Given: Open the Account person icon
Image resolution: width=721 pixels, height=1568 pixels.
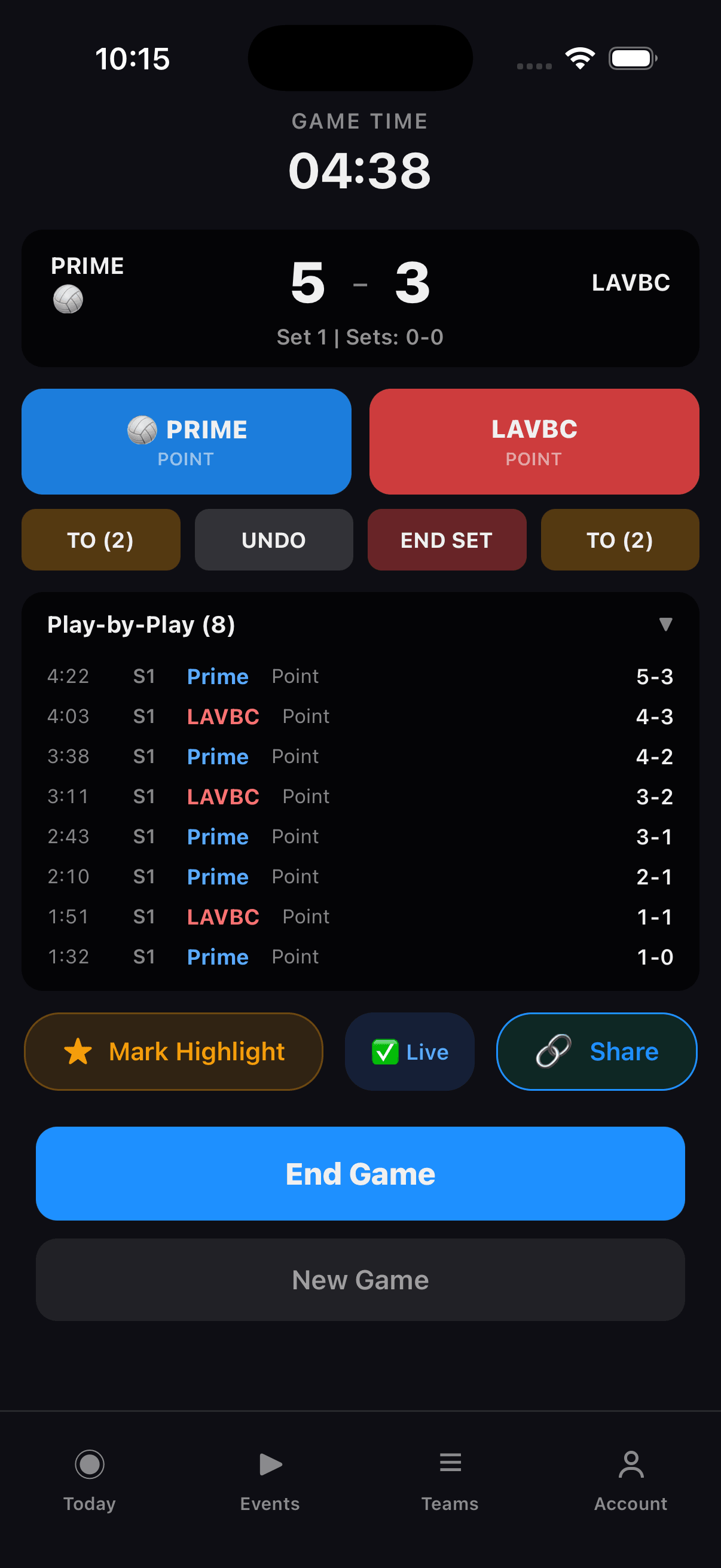Looking at the screenshot, I should 630,1465.
